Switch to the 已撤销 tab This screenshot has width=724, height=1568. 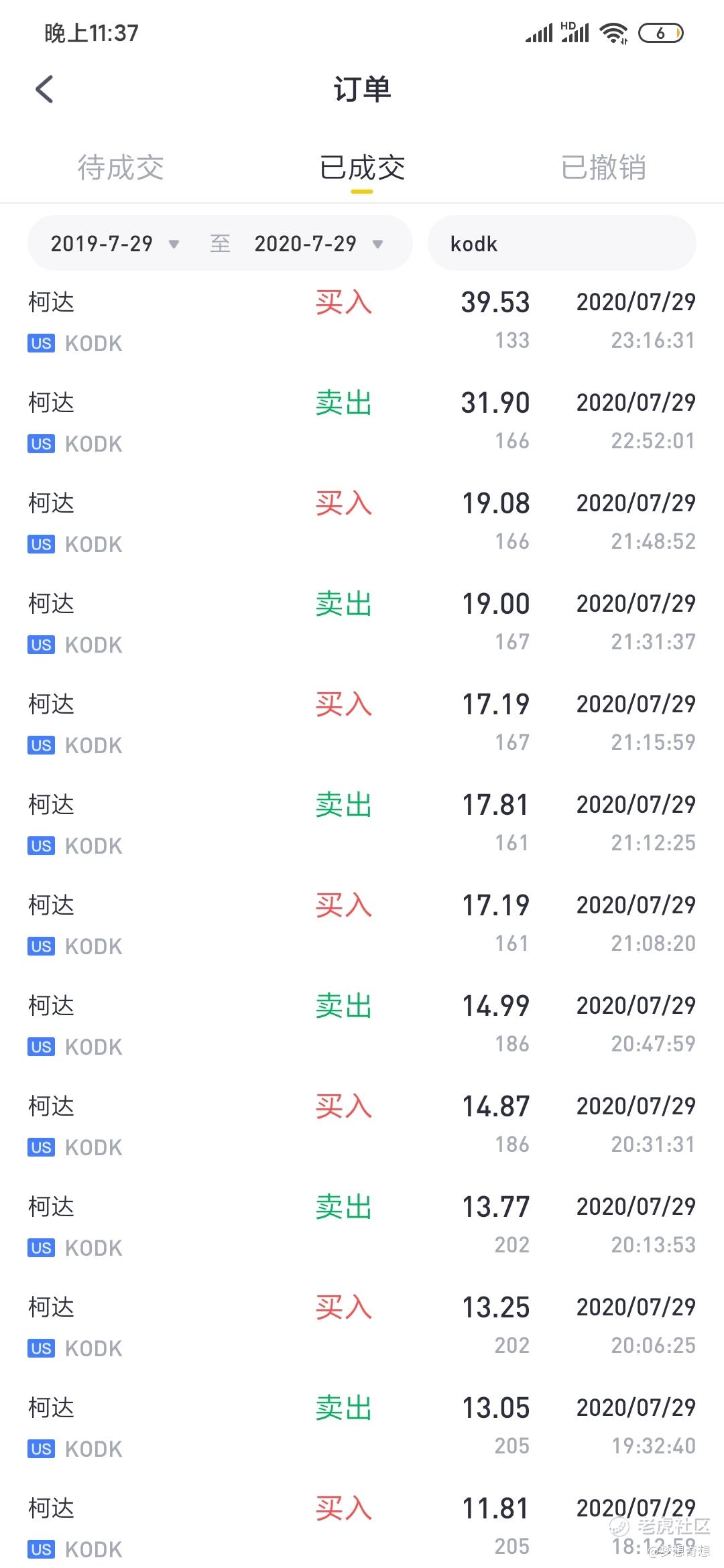pyautogui.click(x=603, y=168)
